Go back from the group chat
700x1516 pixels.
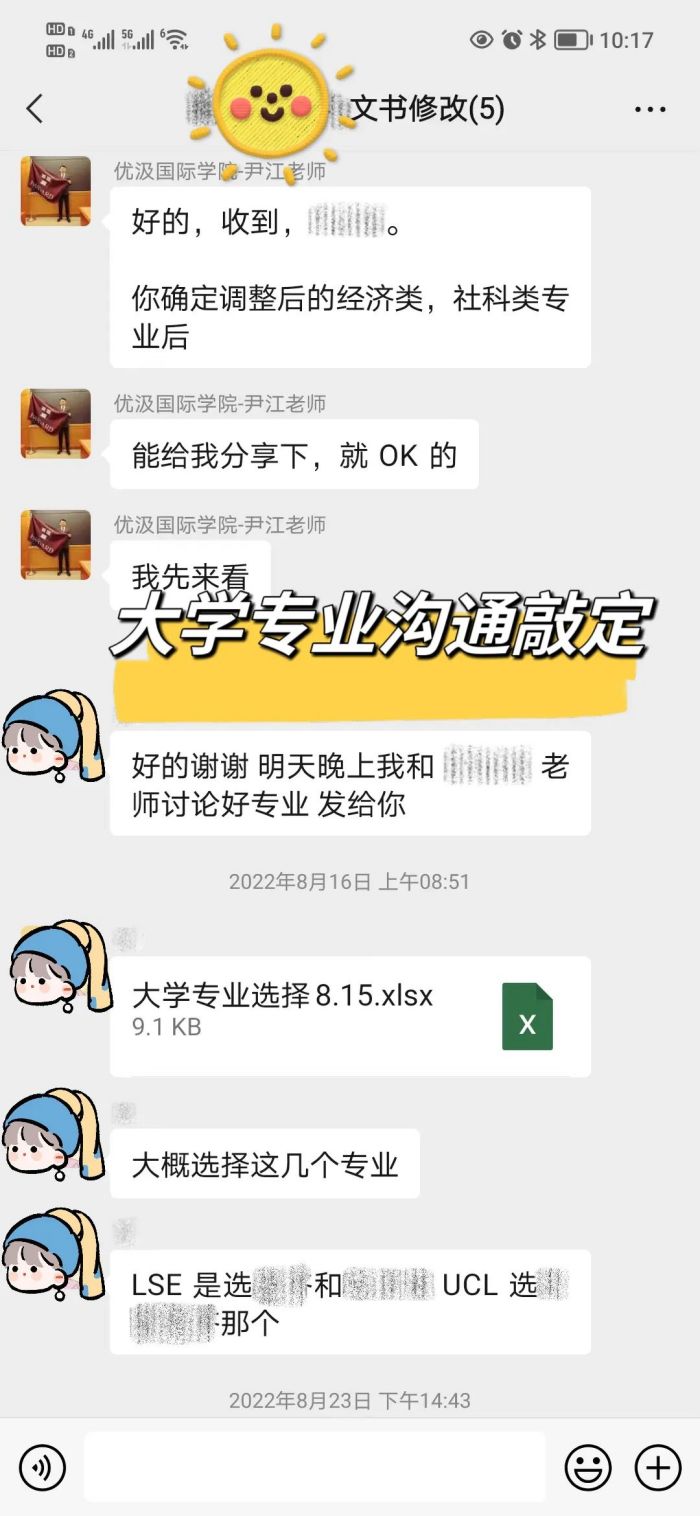[x=35, y=108]
